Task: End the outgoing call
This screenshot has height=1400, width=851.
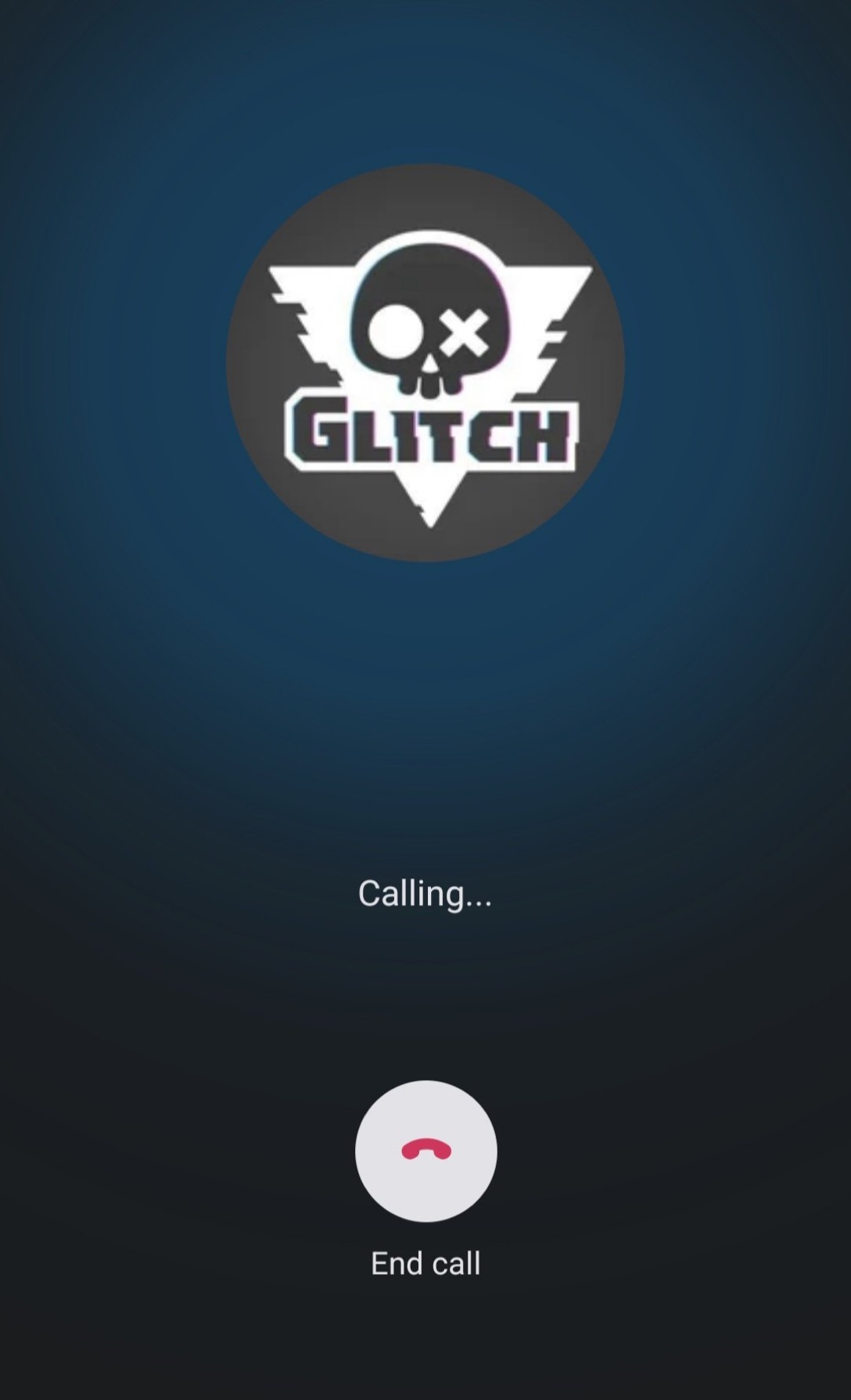Action: tap(425, 1151)
